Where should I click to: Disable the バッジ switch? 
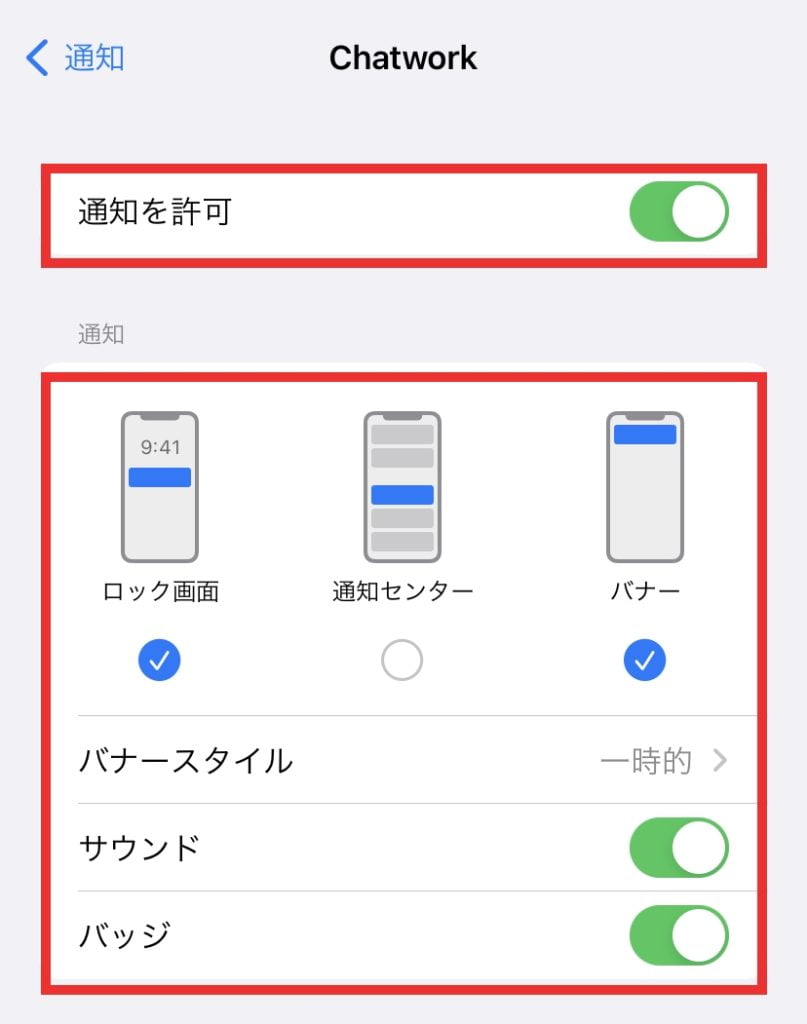pos(679,935)
